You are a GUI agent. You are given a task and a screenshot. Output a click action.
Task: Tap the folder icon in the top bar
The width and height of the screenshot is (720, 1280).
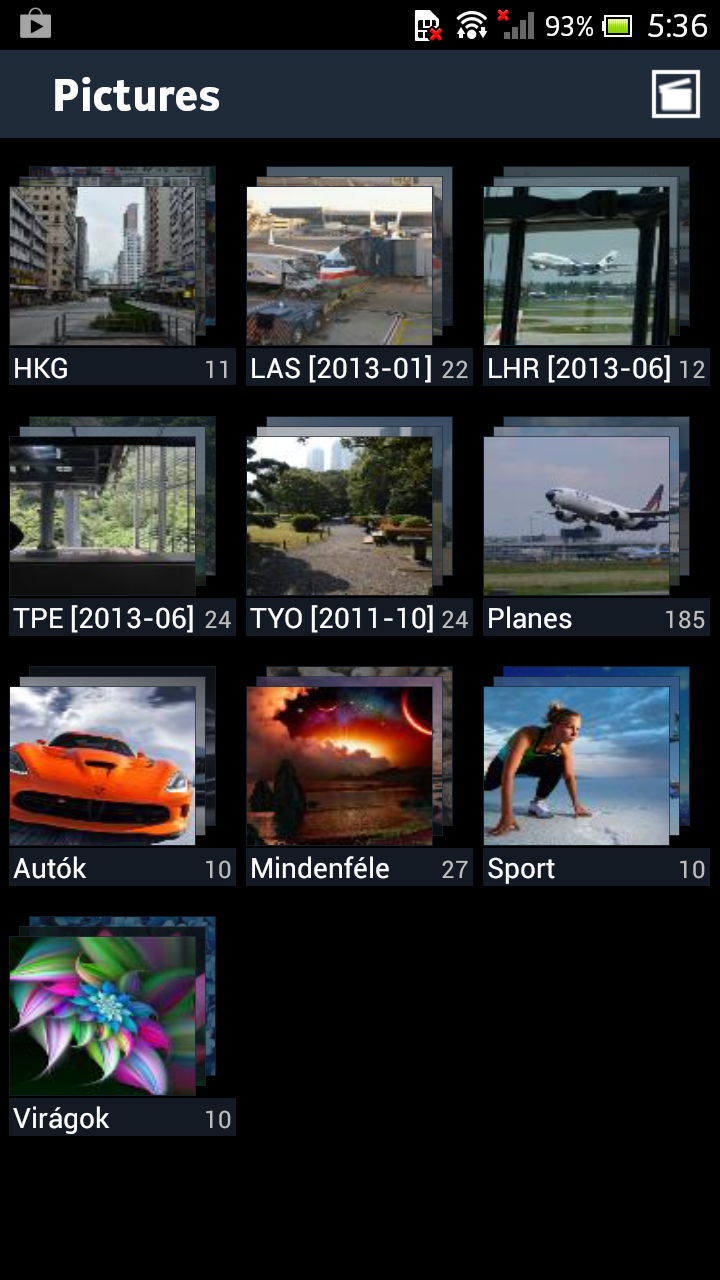point(675,94)
